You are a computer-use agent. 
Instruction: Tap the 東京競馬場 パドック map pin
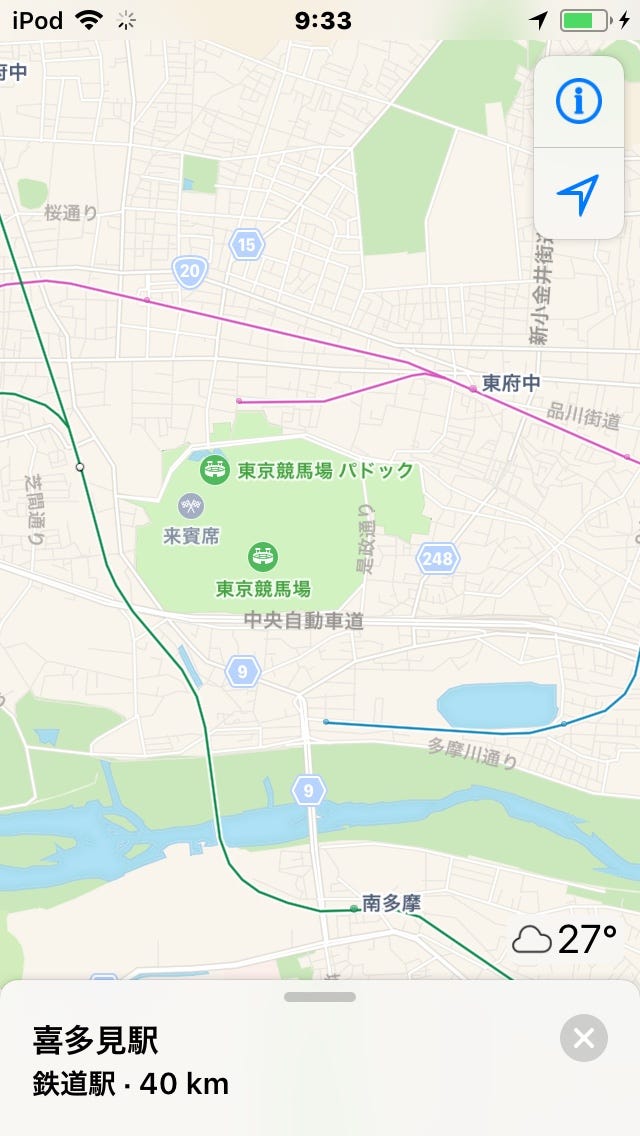coord(215,470)
